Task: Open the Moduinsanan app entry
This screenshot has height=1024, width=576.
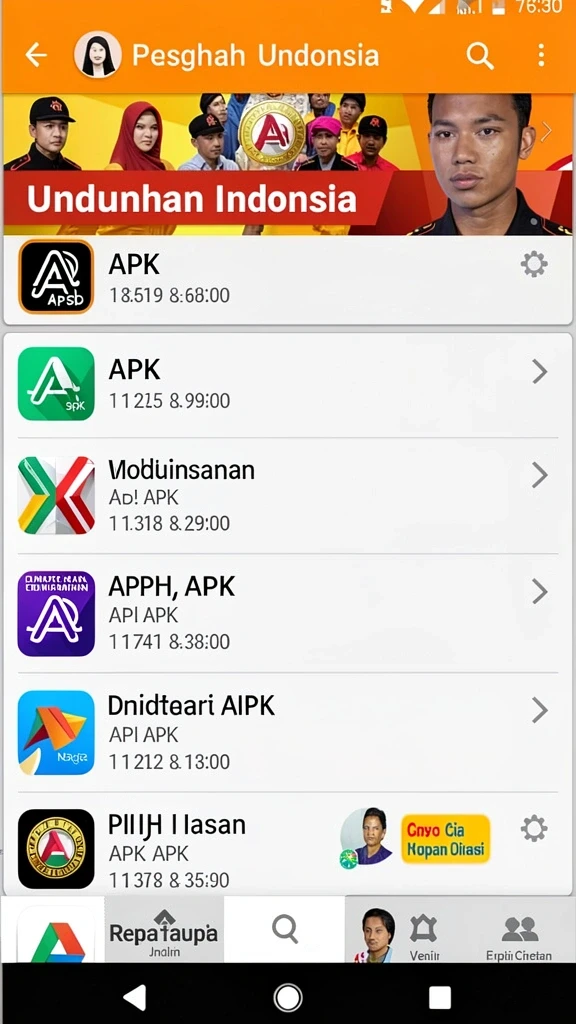Action: coord(288,496)
